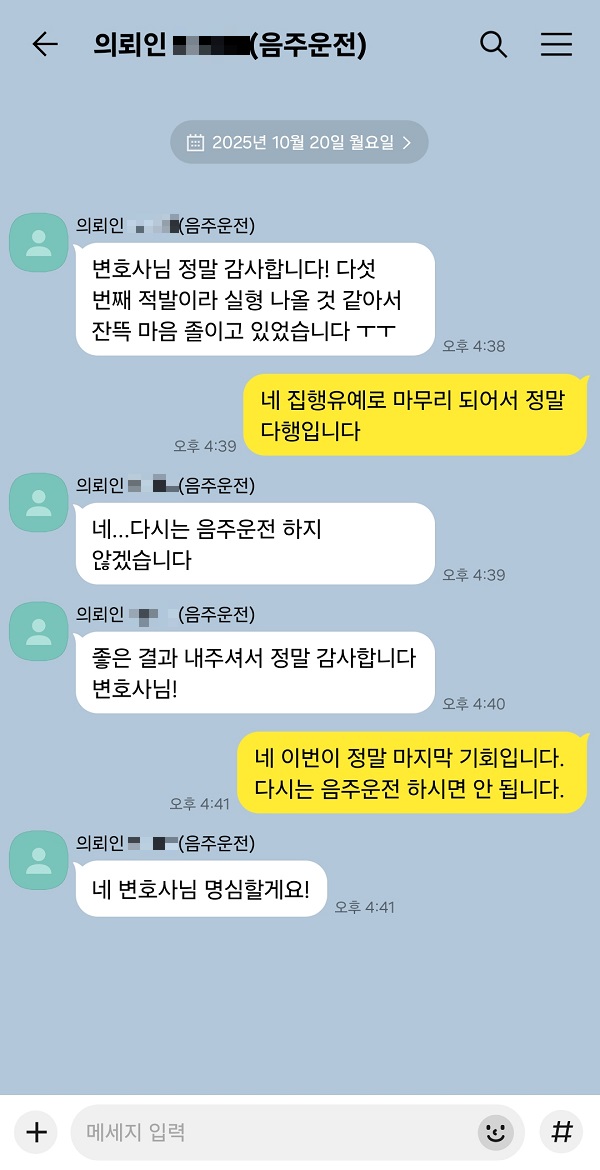600x1170 pixels.
Task: Focus the 메세지 입력 text field
Action: click(270, 1132)
